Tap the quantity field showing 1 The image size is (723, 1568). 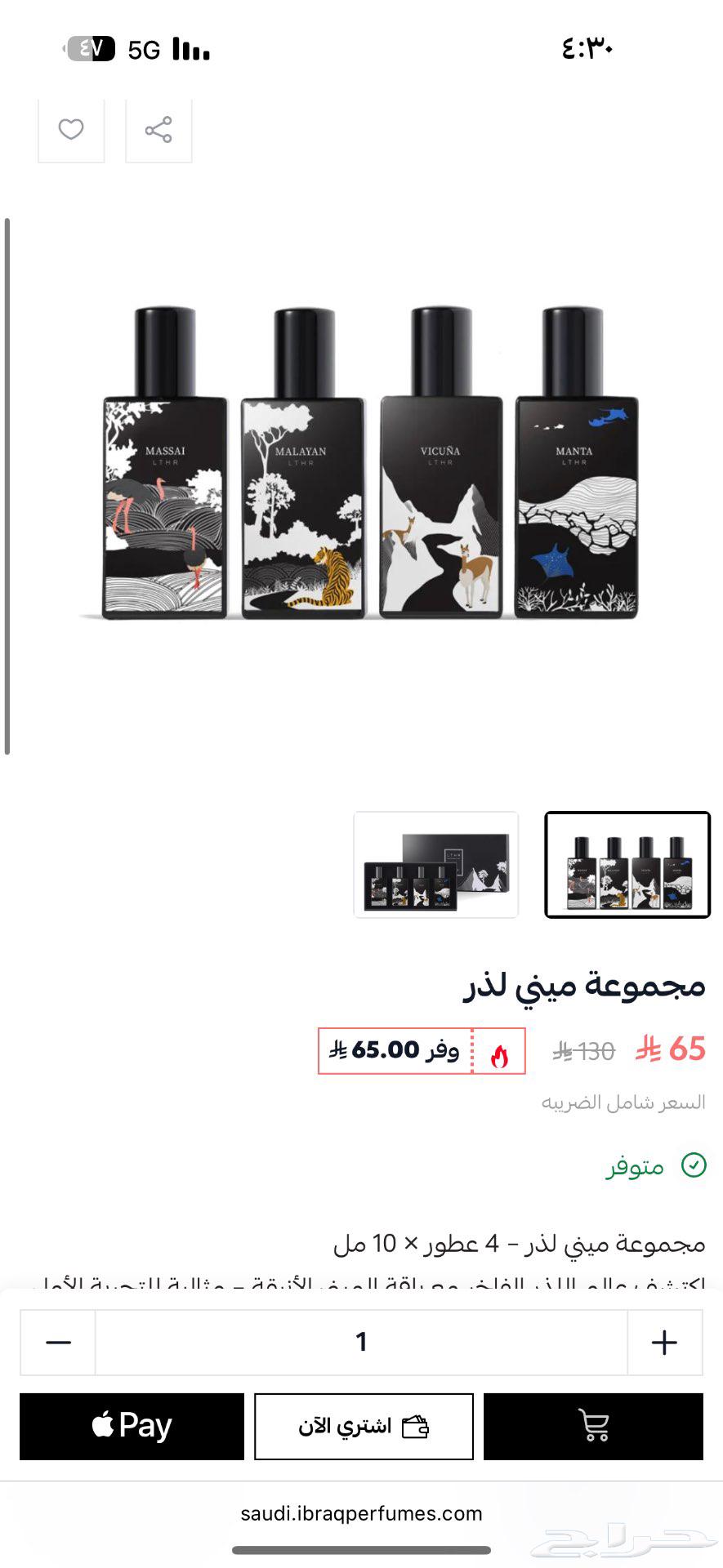pyautogui.click(x=361, y=1342)
